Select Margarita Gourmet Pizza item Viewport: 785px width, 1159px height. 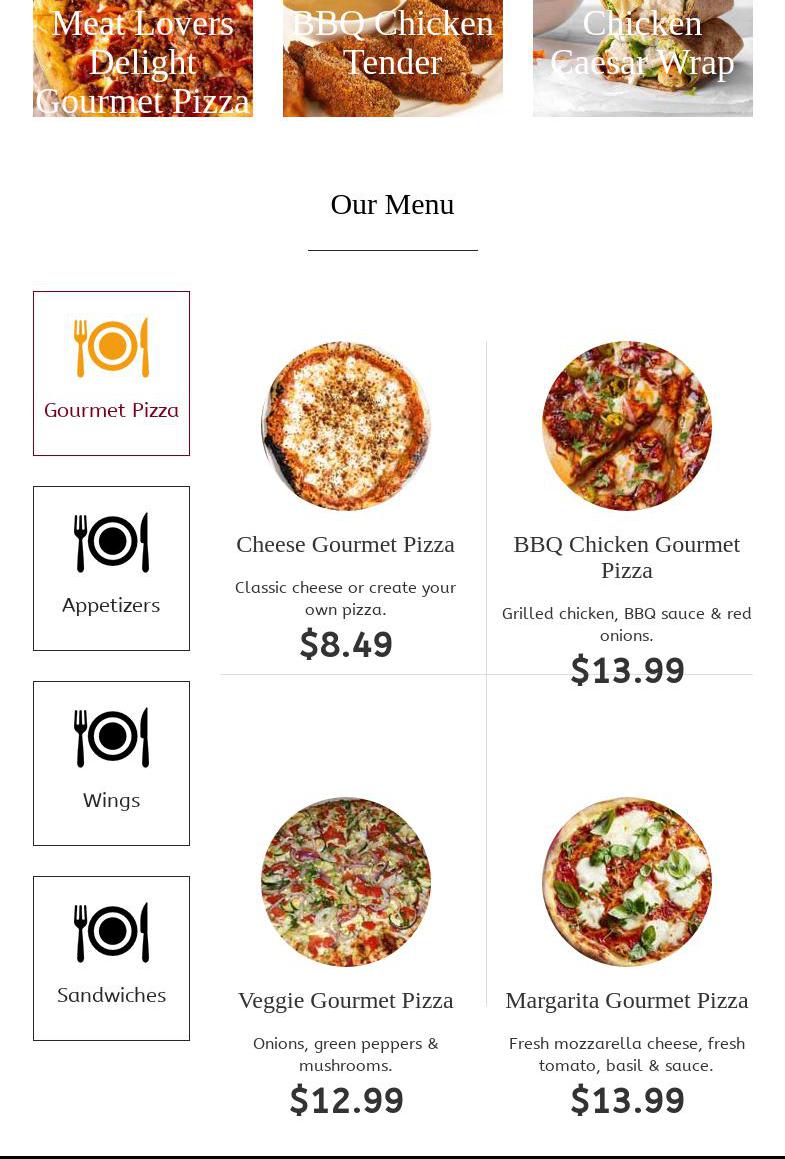pos(626,1000)
